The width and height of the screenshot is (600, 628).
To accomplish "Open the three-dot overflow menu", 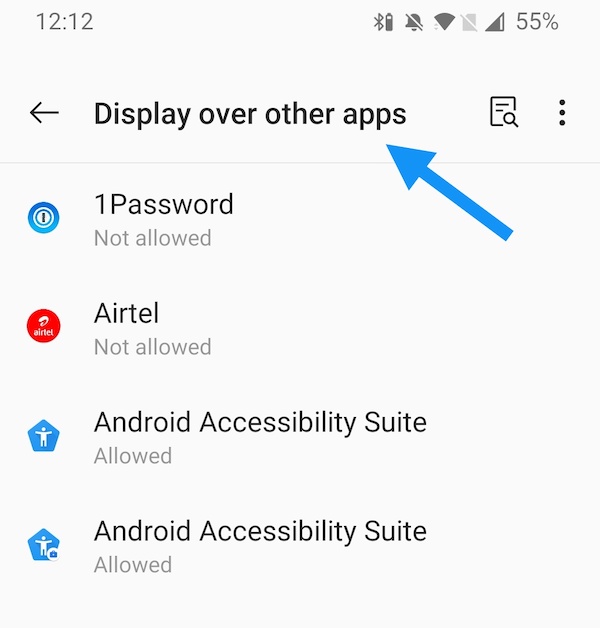I will (x=562, y=113).
